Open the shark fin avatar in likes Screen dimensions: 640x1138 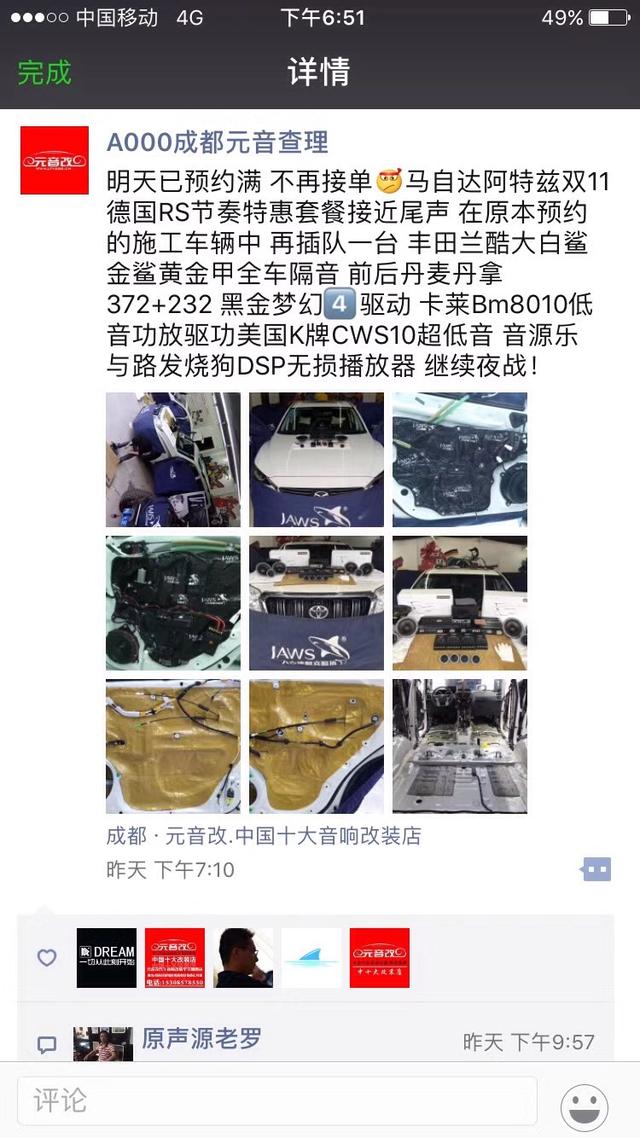[311, 958]
